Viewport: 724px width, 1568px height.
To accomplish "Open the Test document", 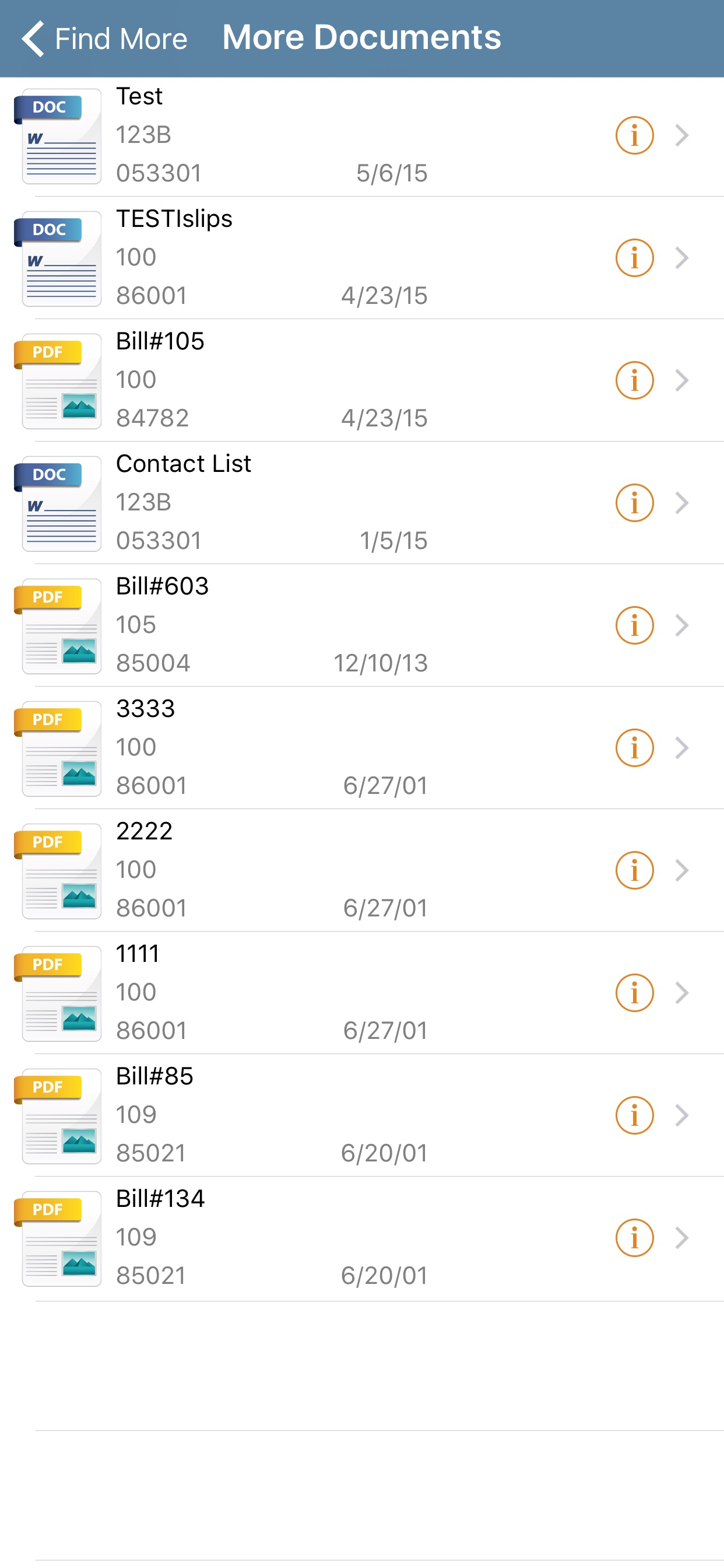I will tap(362, 136).
